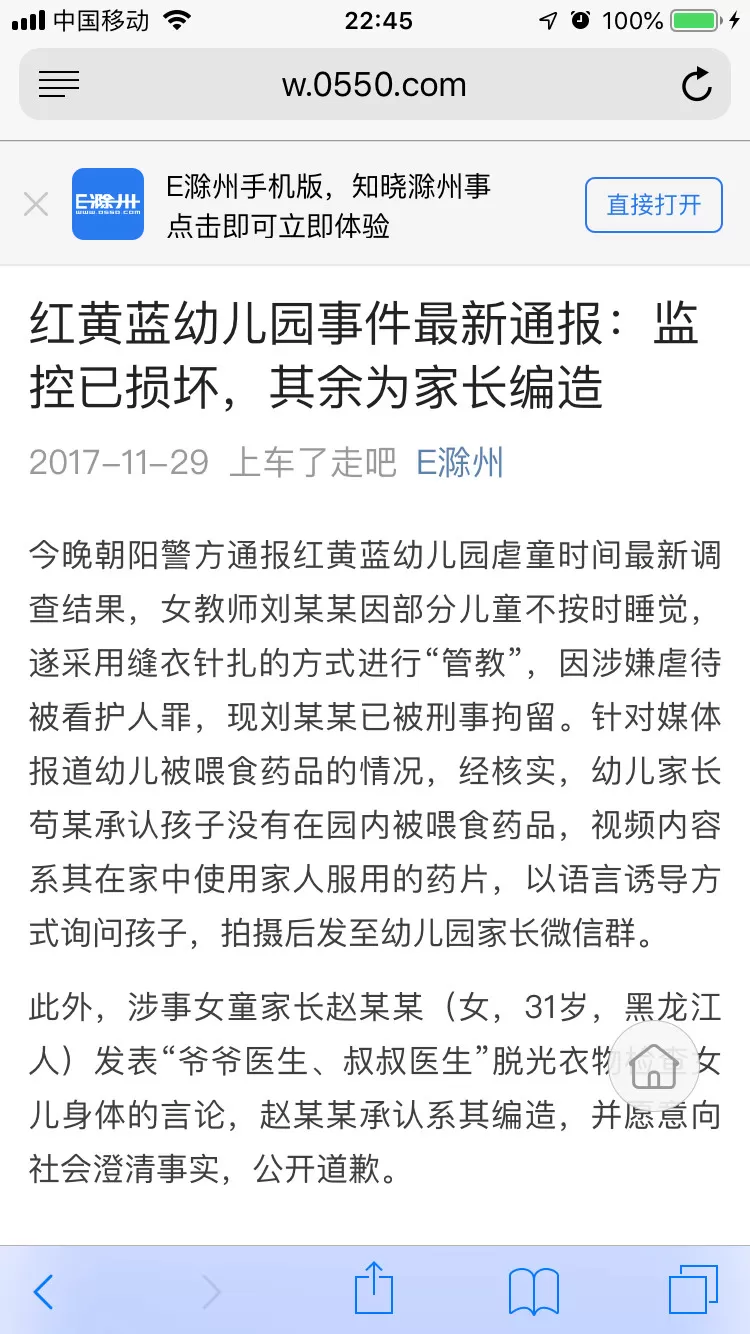Reload the current page
This screenshot has width=750, height=1334.
click(x=697, y=85)
